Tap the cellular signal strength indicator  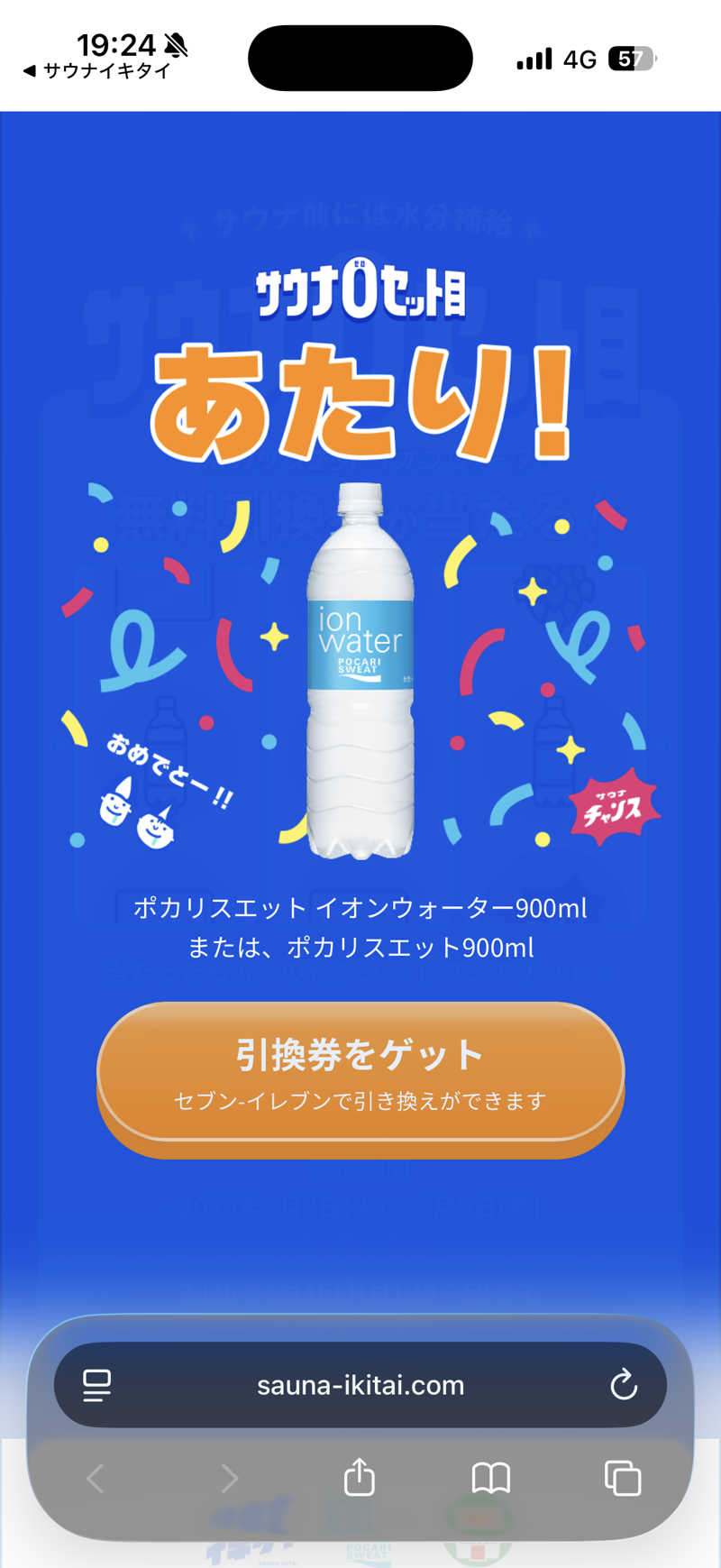[534, 58]
